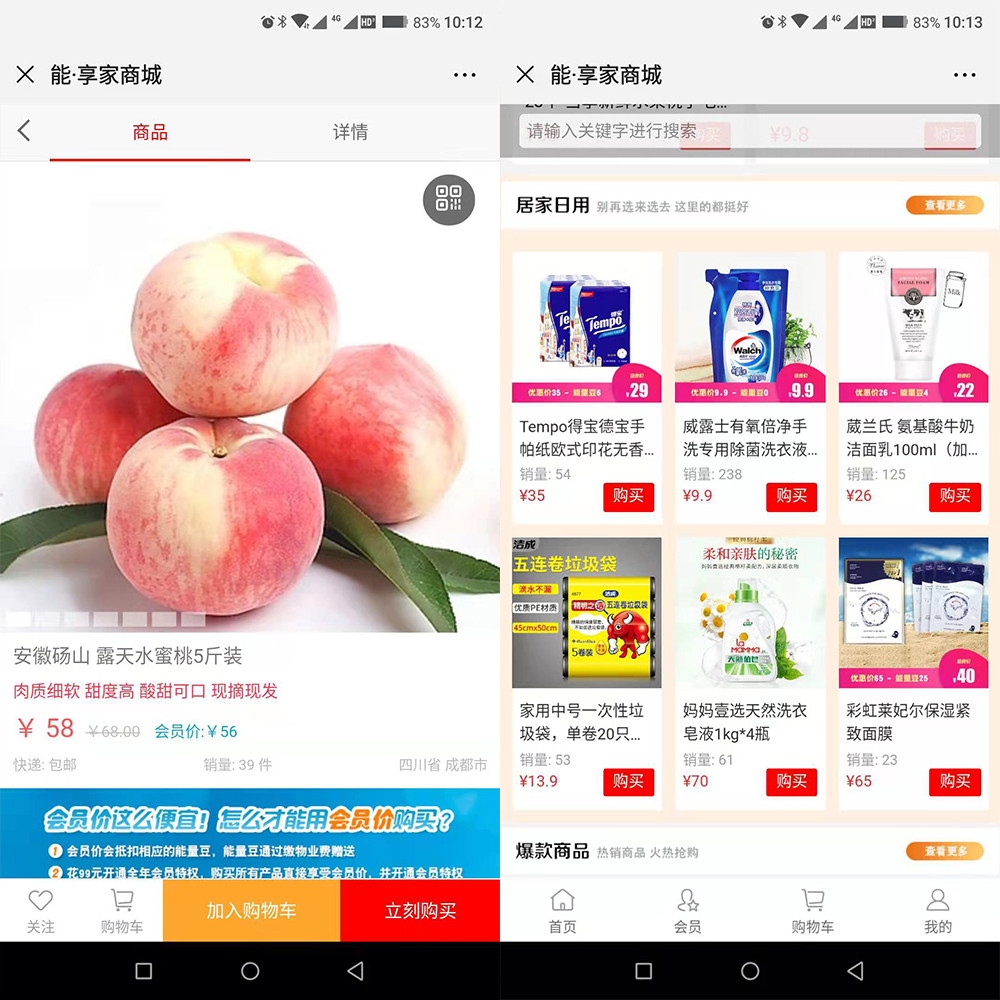Show the product QR code icon

[449, 199]
